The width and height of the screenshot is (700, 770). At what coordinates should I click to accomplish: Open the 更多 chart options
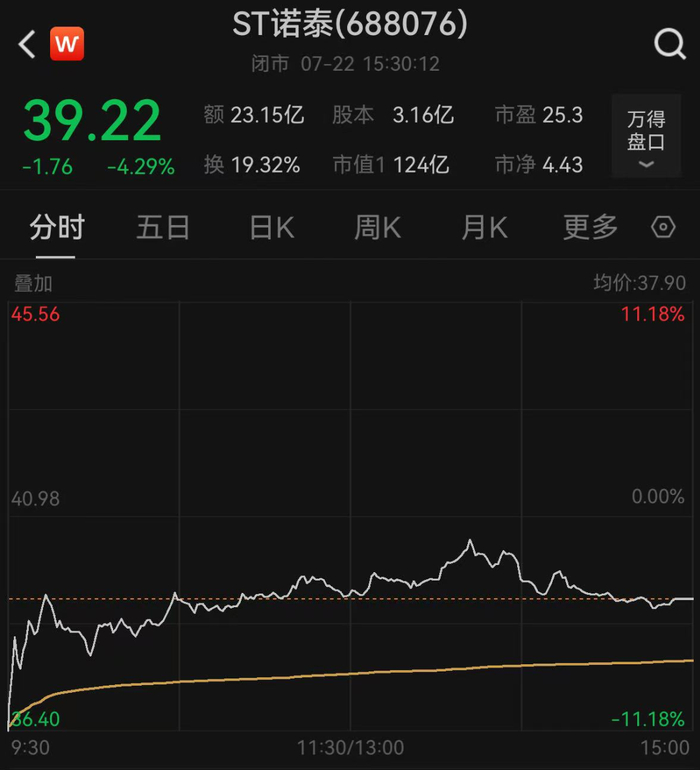tap(590, 228)
